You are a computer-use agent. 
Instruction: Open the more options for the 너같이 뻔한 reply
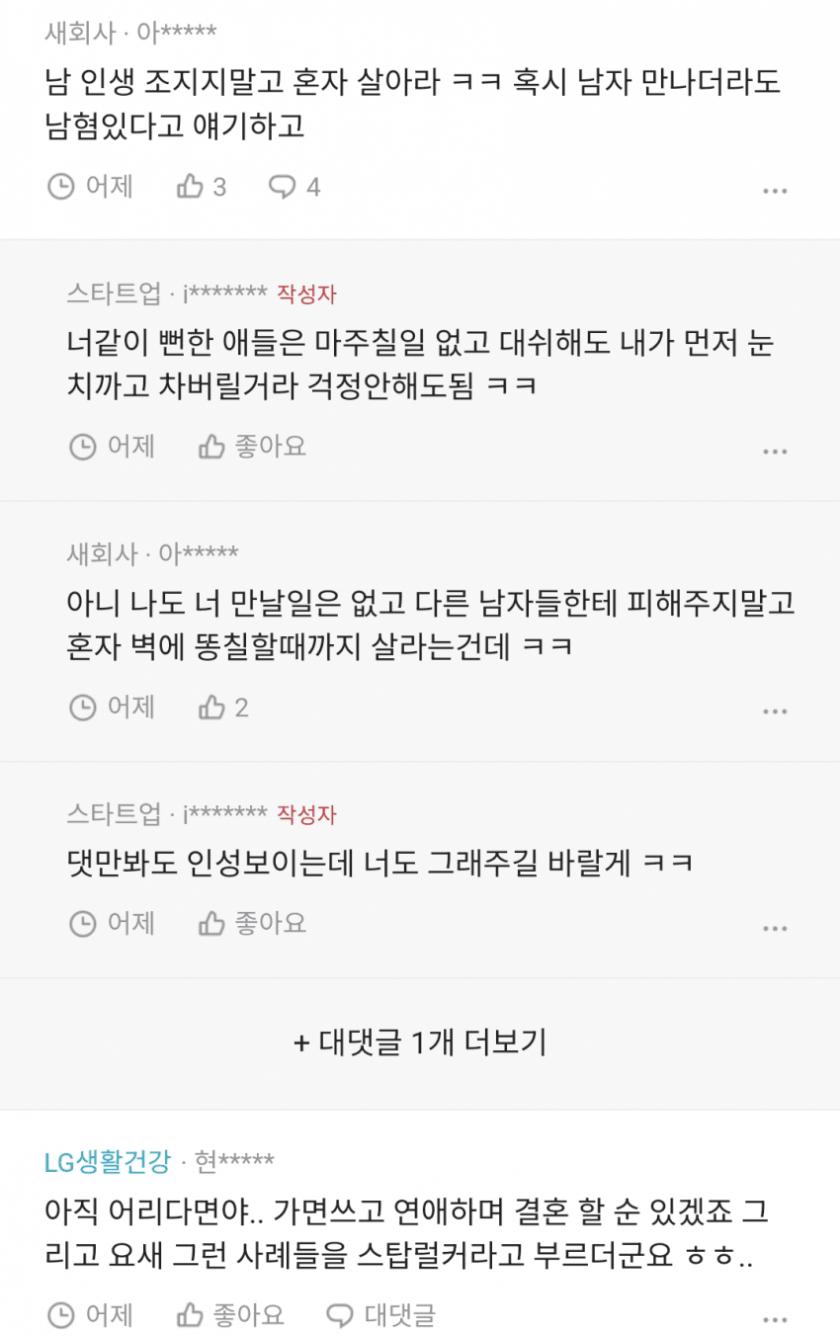(775, 451)
